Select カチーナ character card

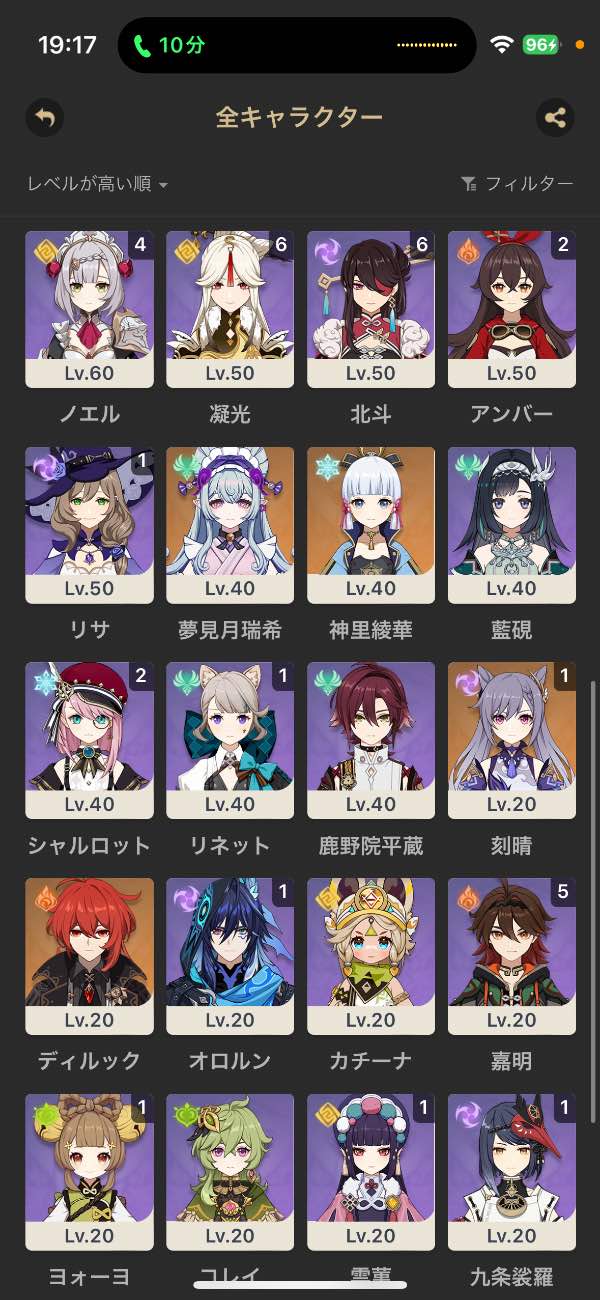[x=371, y=956]
